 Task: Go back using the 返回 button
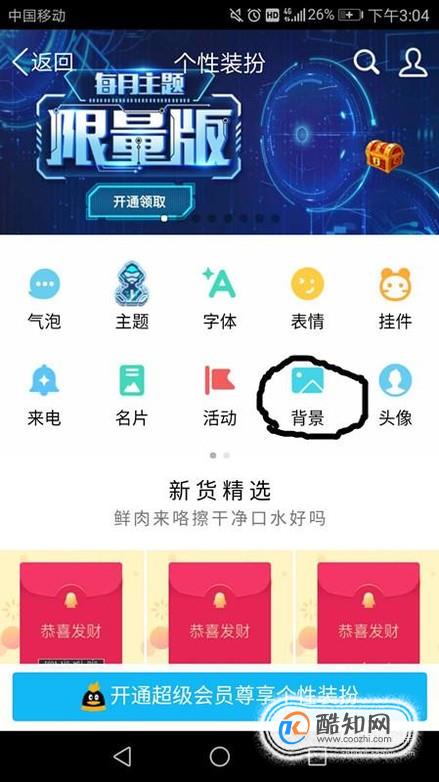click(42, 62)
